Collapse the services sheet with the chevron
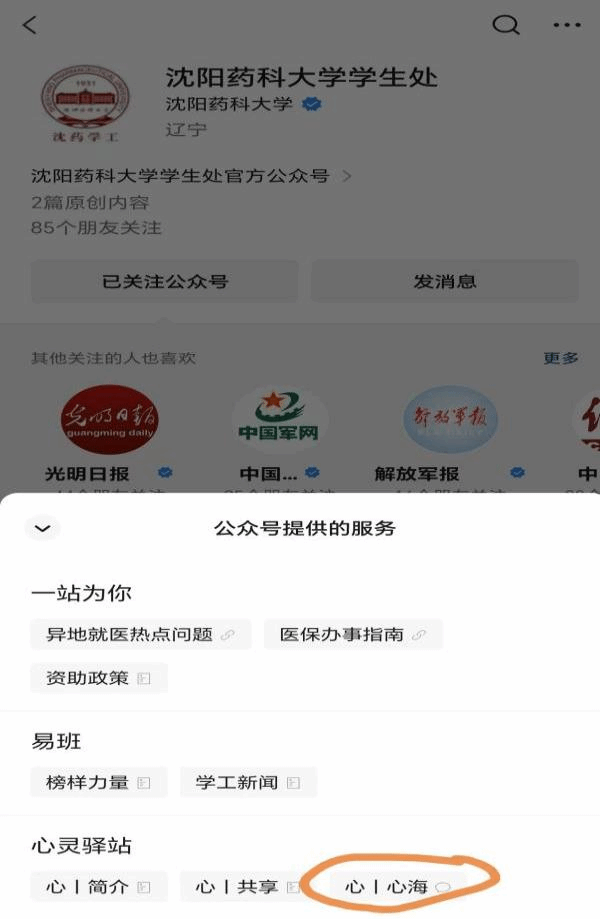 (x=42, y=528)
